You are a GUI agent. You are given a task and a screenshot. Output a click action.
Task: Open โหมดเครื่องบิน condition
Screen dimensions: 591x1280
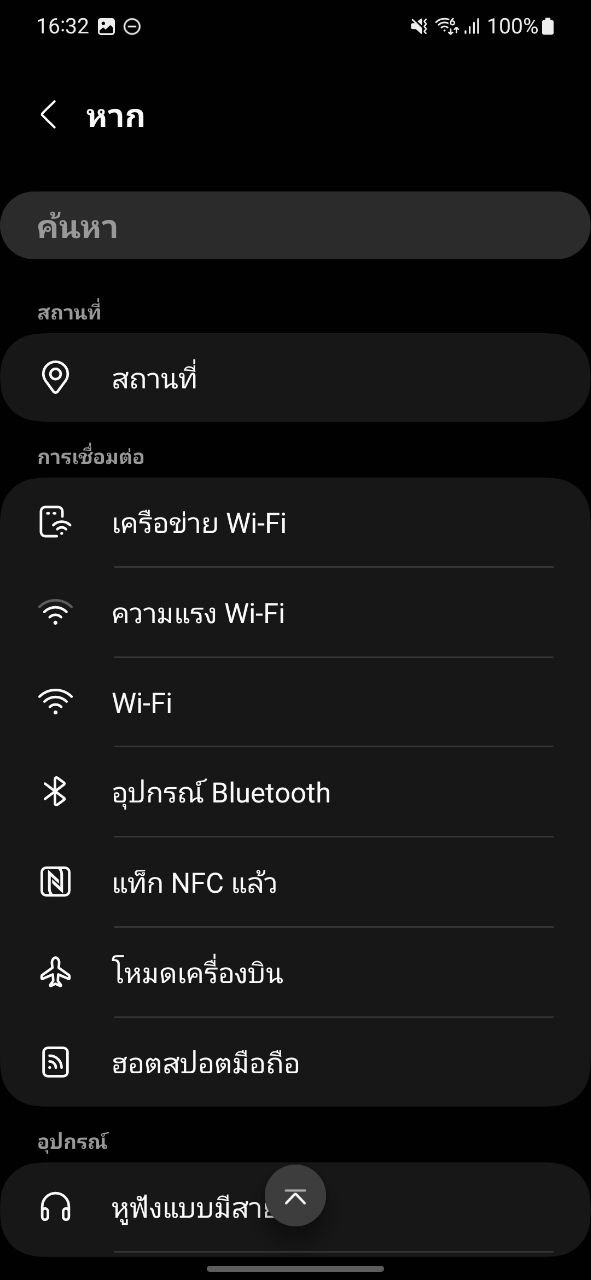[295, 973]
